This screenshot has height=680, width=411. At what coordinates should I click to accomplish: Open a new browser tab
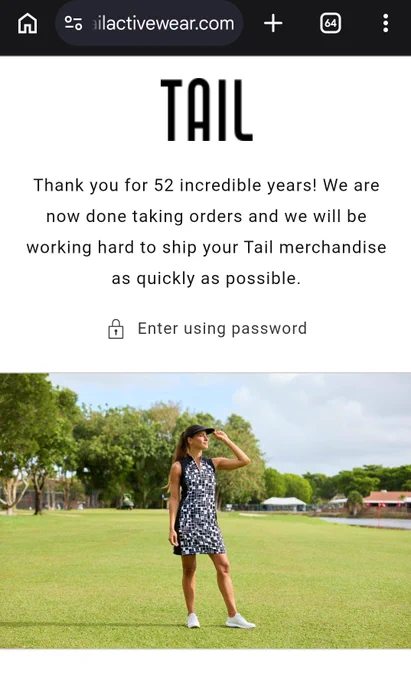click(x=273, y=23)
